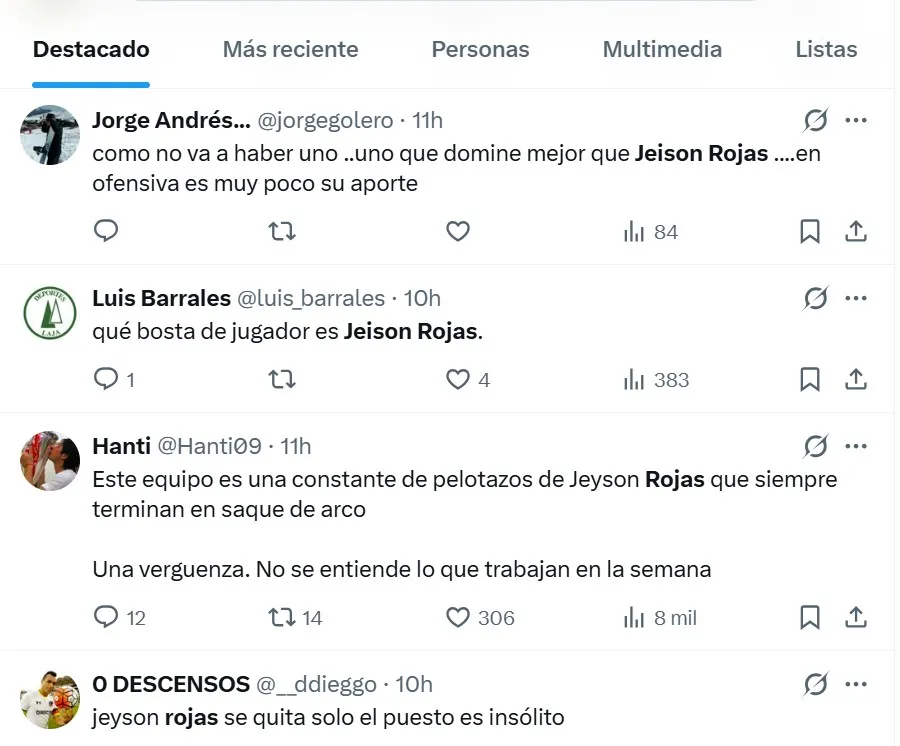Open the @Hanti09 profile handle
The image size is (900, 746).
click(210, 446)
